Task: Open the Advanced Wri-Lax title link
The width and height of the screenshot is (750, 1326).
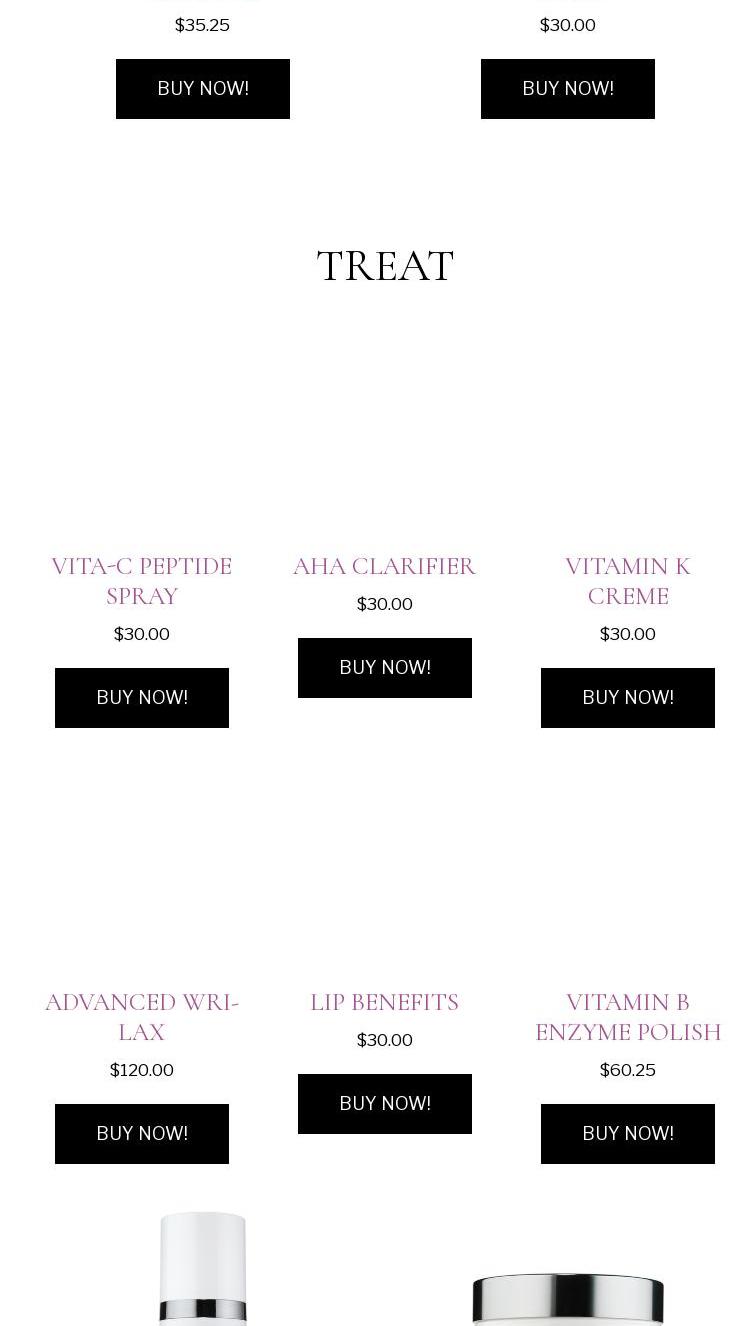Action: [141, 1017]
